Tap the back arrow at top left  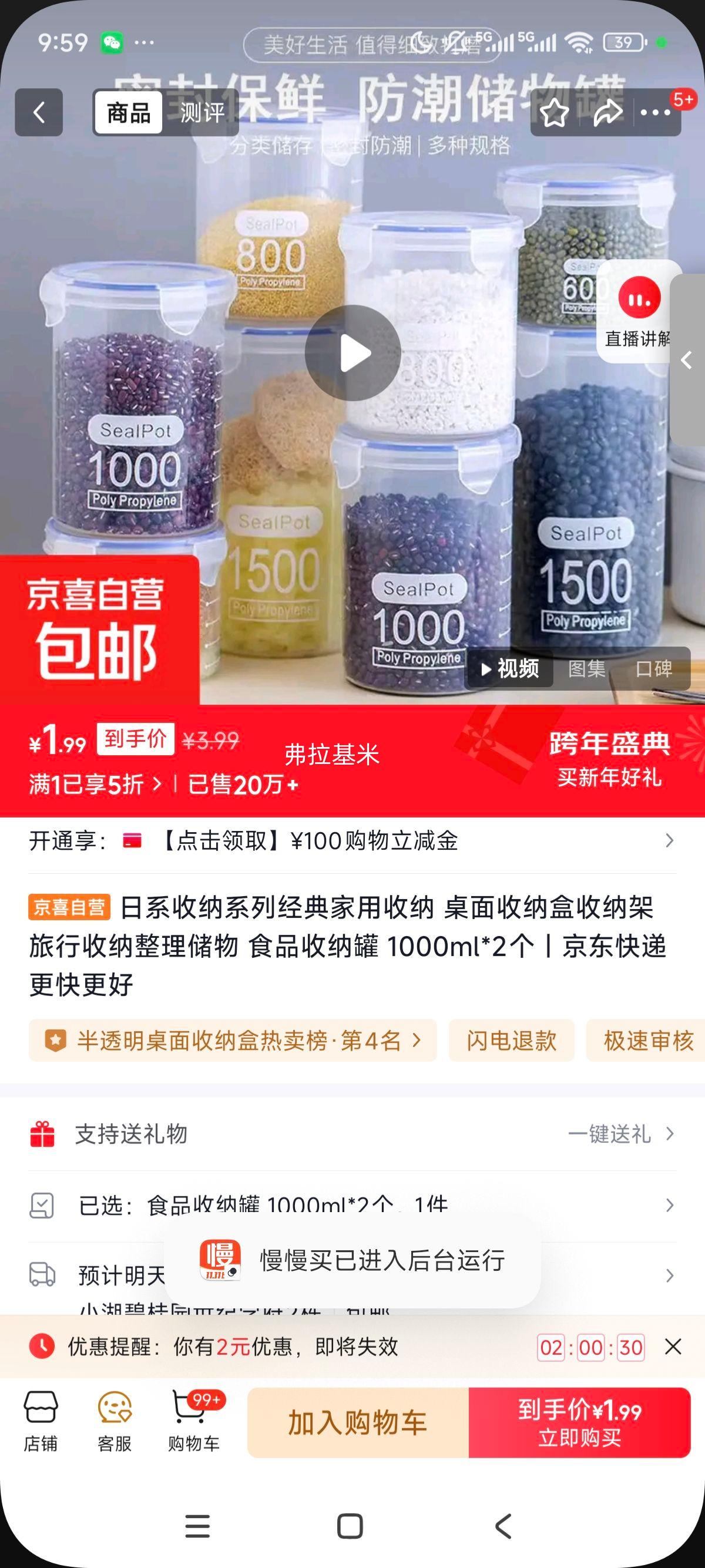[x=40, y=113]
